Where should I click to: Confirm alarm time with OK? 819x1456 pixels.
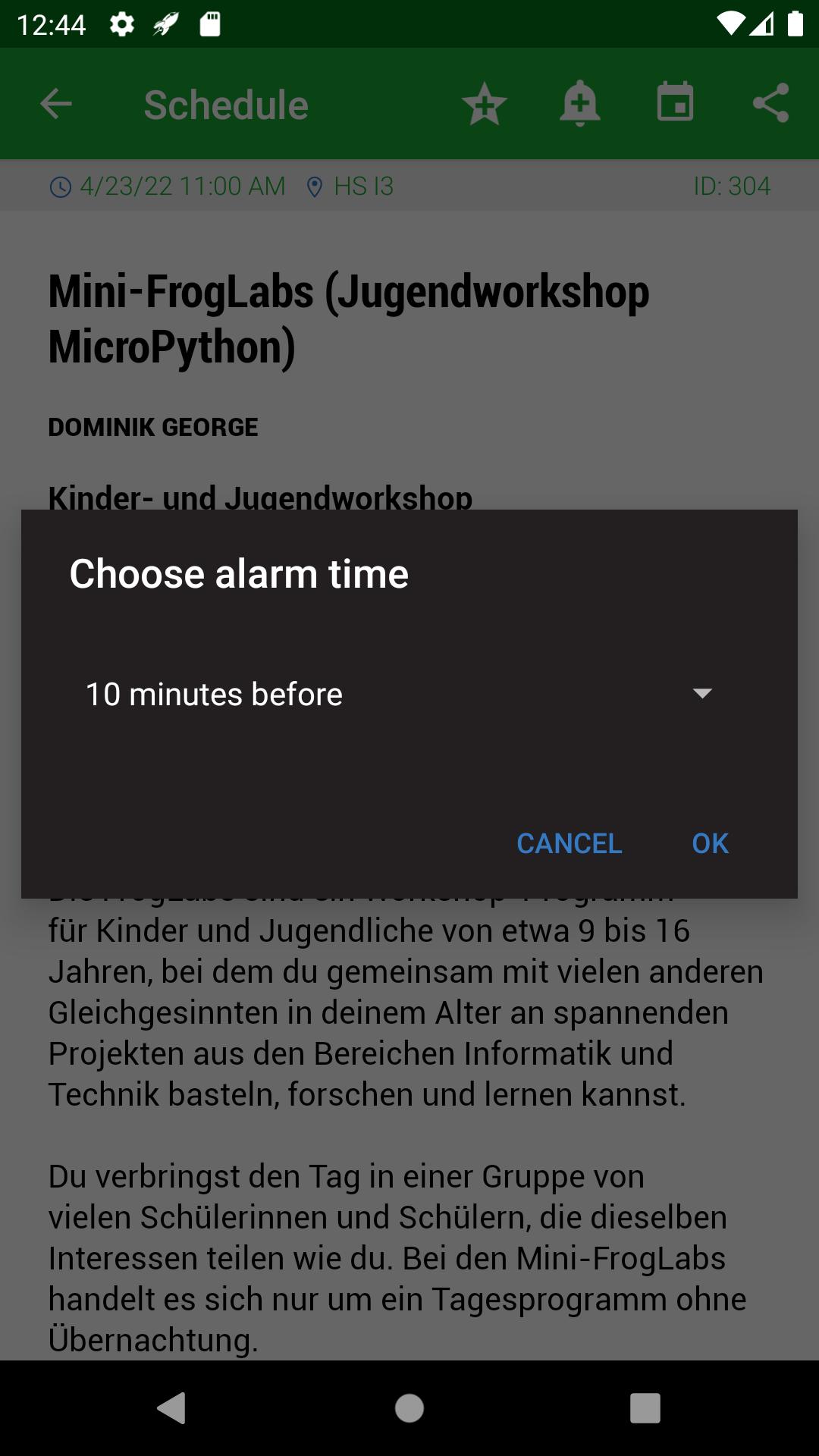pos(710,843)
